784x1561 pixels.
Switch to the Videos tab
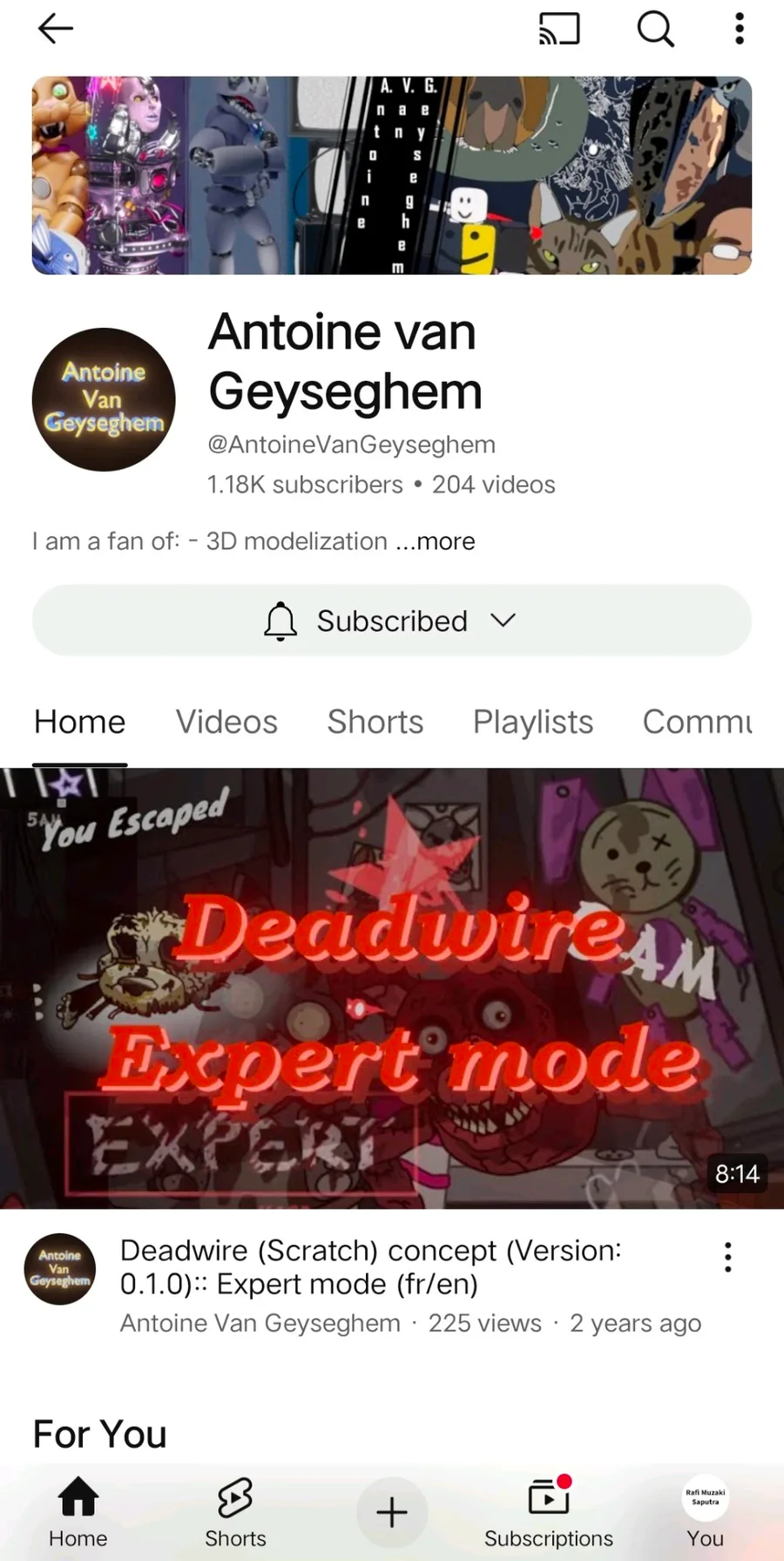[x=226, y=722]
